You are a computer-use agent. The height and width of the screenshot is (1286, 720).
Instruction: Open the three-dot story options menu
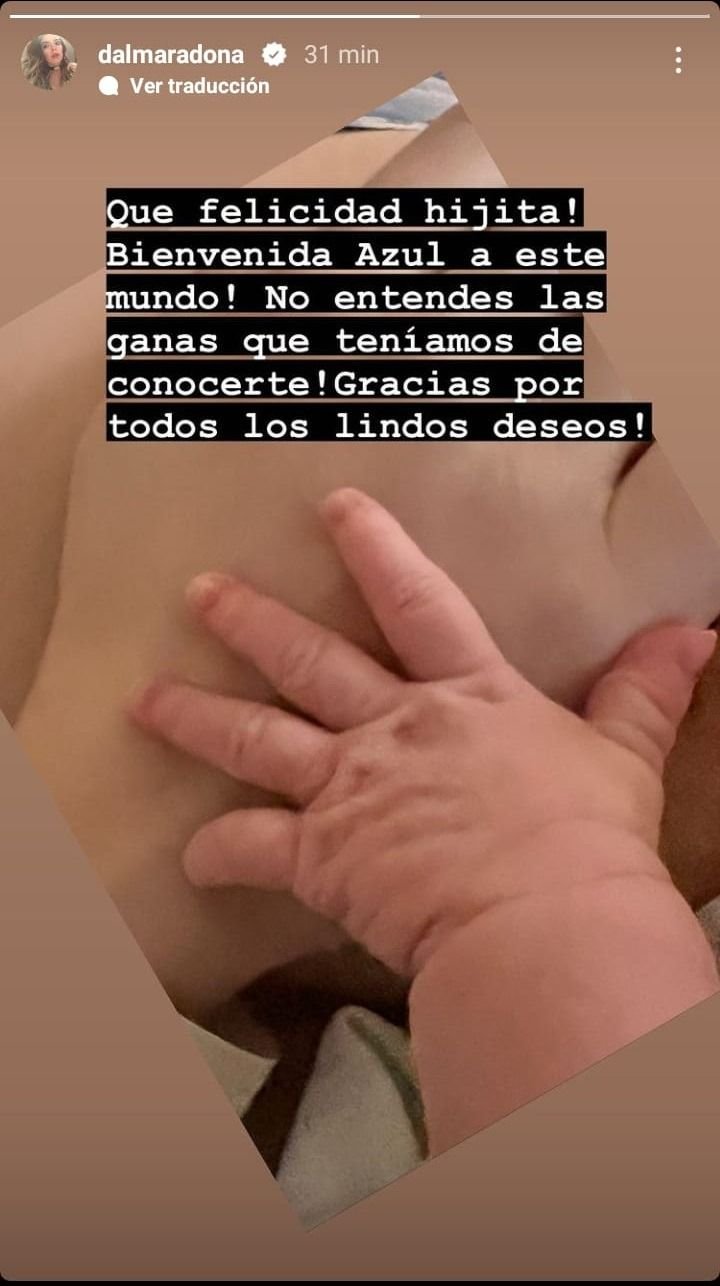(x=678, y=60)
